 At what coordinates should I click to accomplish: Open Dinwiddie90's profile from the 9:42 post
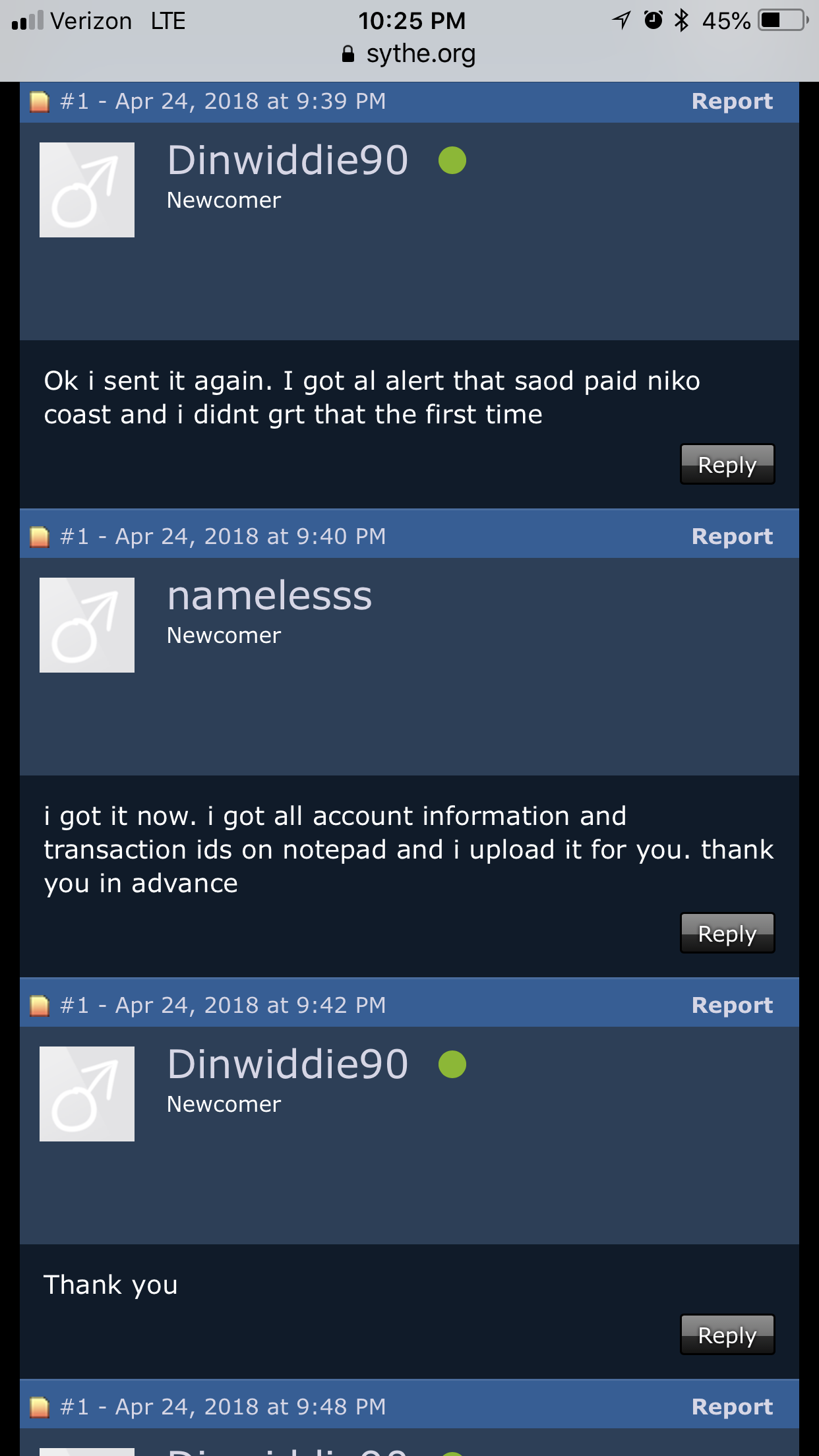(x=288, y=1064)
